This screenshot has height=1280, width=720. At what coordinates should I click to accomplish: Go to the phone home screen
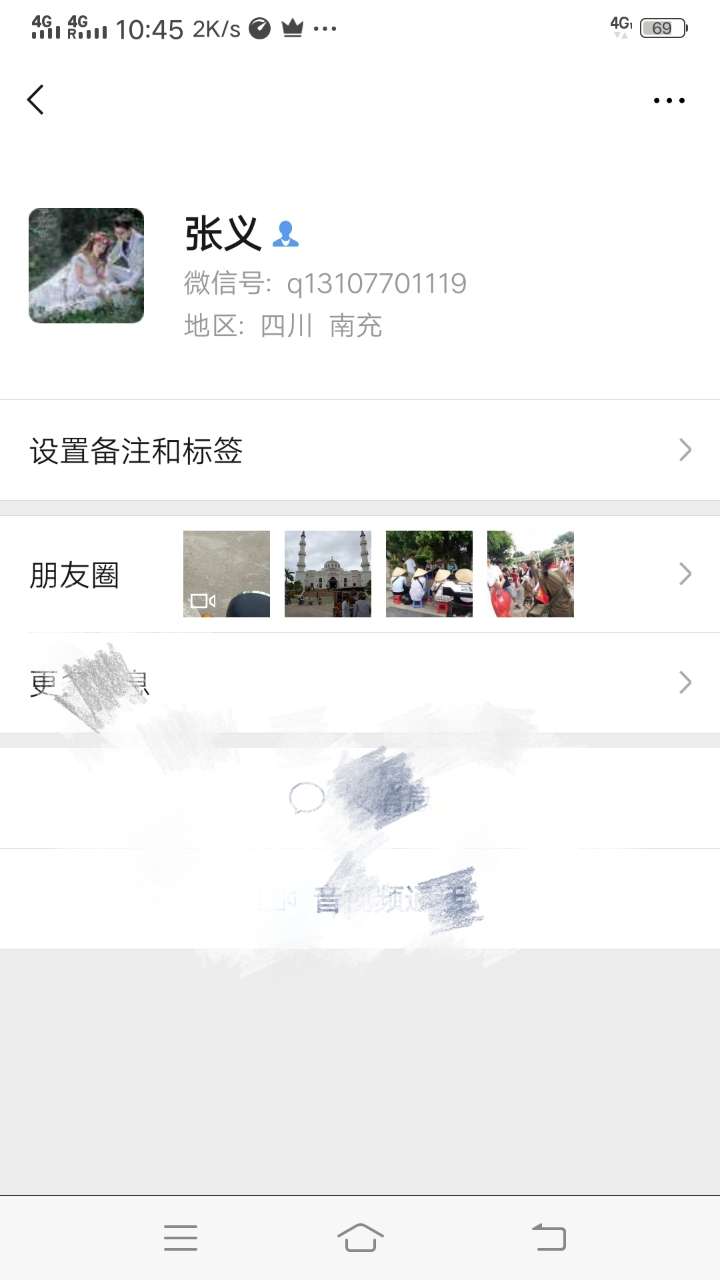click(x=360, y=1238)
